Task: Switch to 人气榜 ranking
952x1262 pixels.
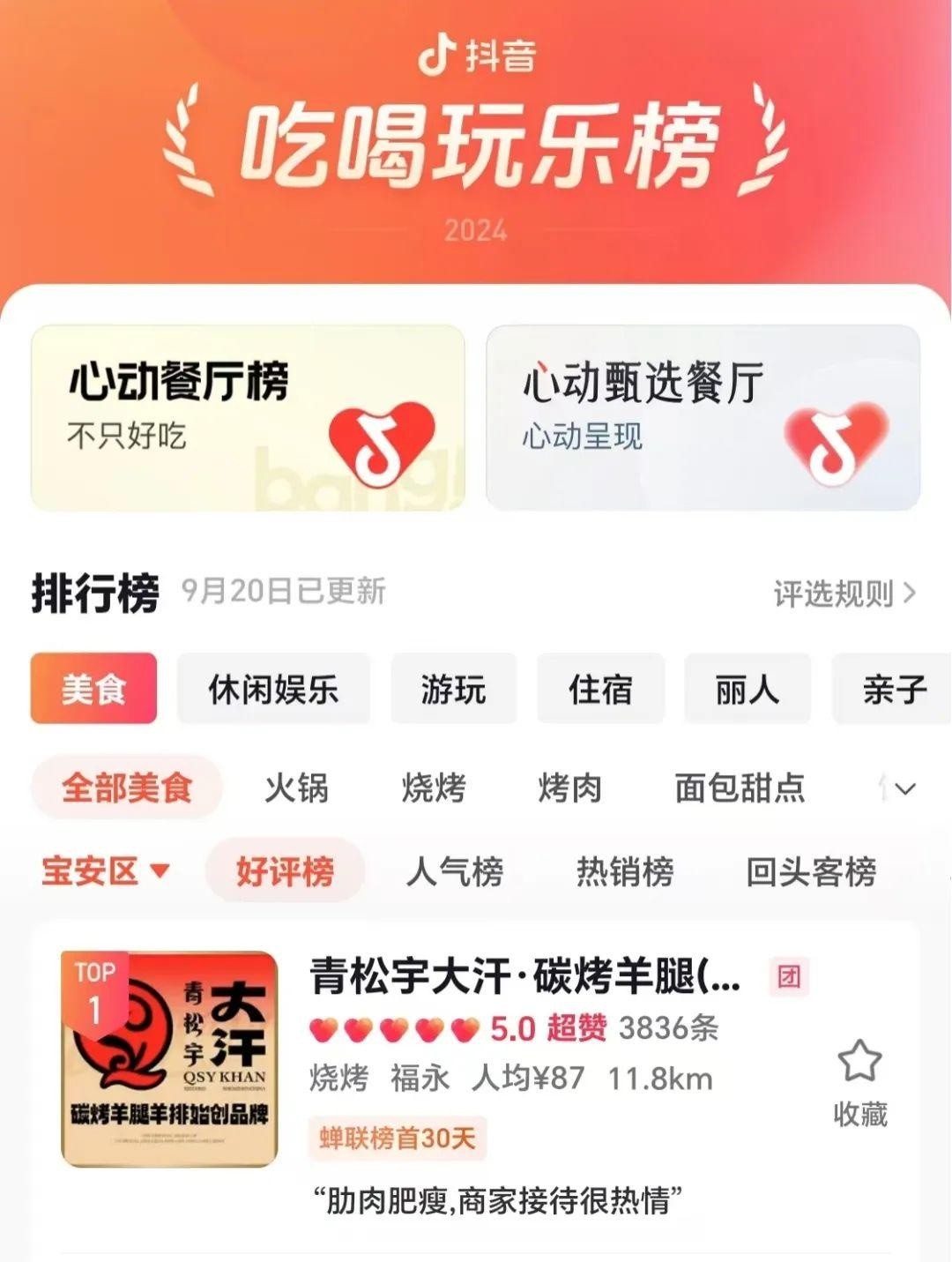Action: coord(454,871)
